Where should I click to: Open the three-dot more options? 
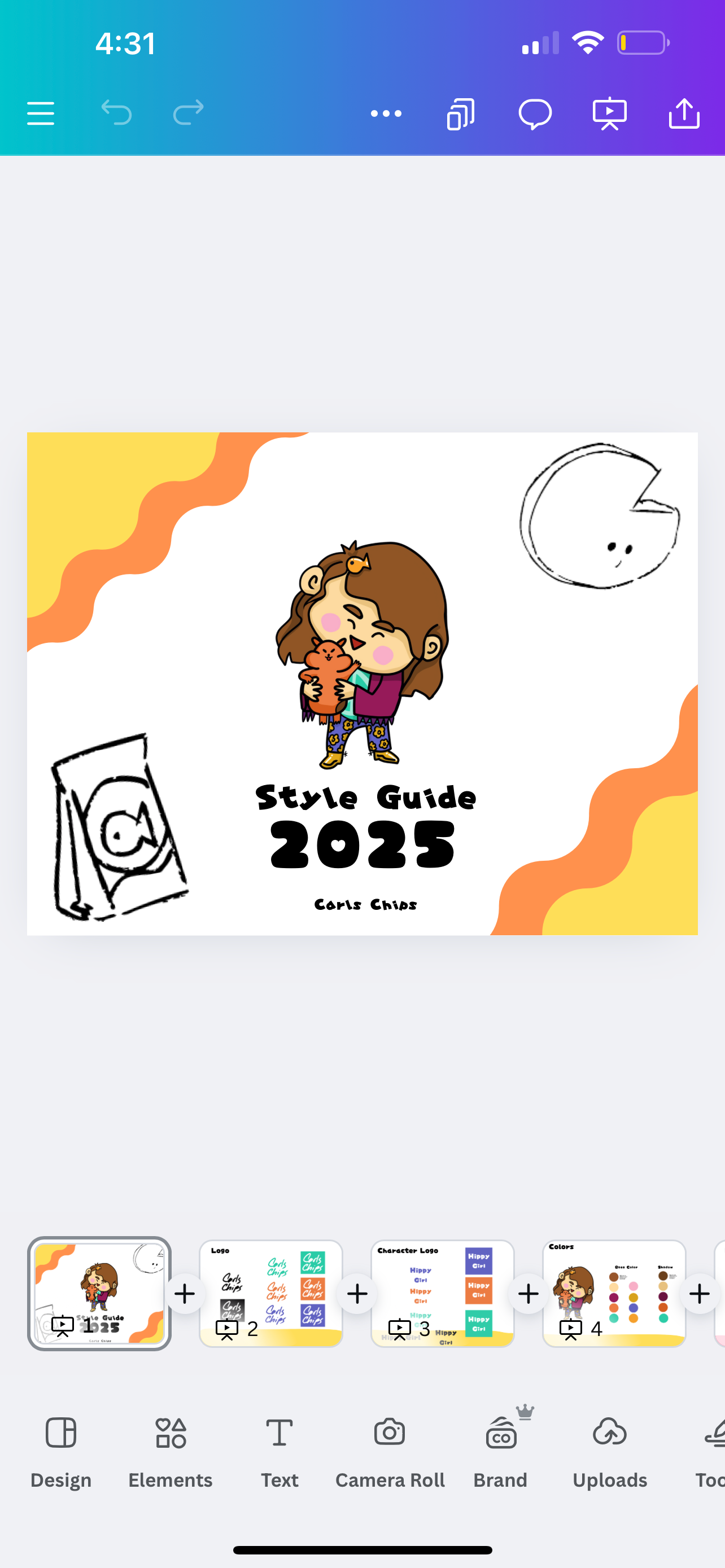tap(386, 113)
